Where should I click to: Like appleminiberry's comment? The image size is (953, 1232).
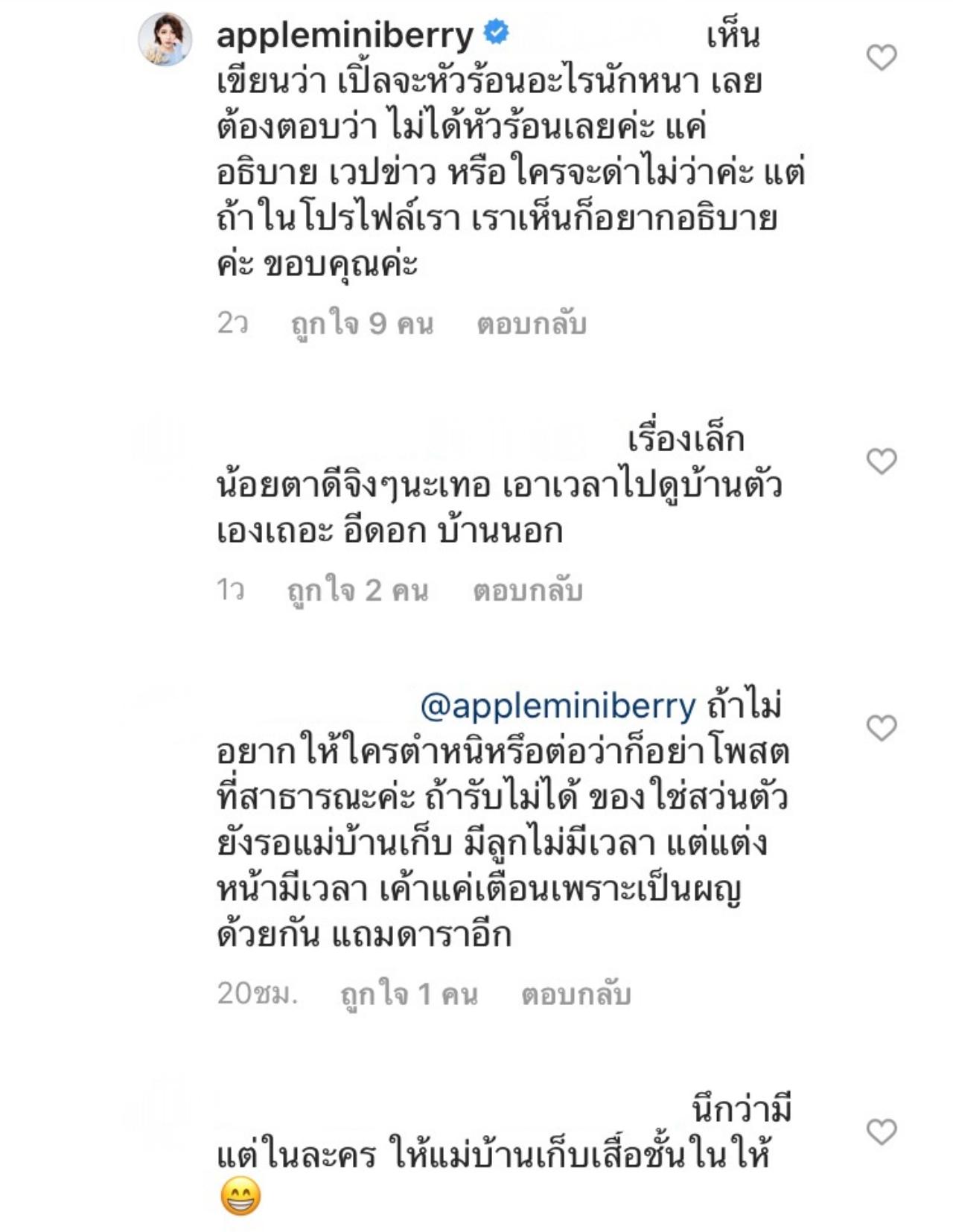coord(882,57)
